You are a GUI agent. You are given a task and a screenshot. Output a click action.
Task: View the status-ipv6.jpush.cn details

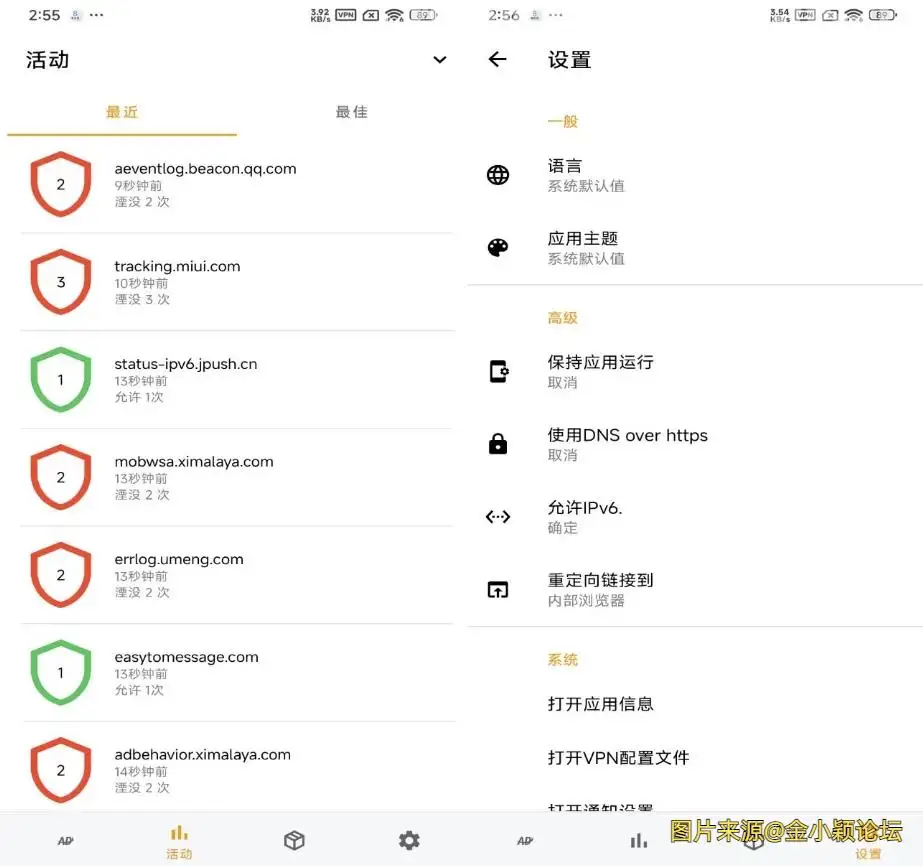[185, 379]
